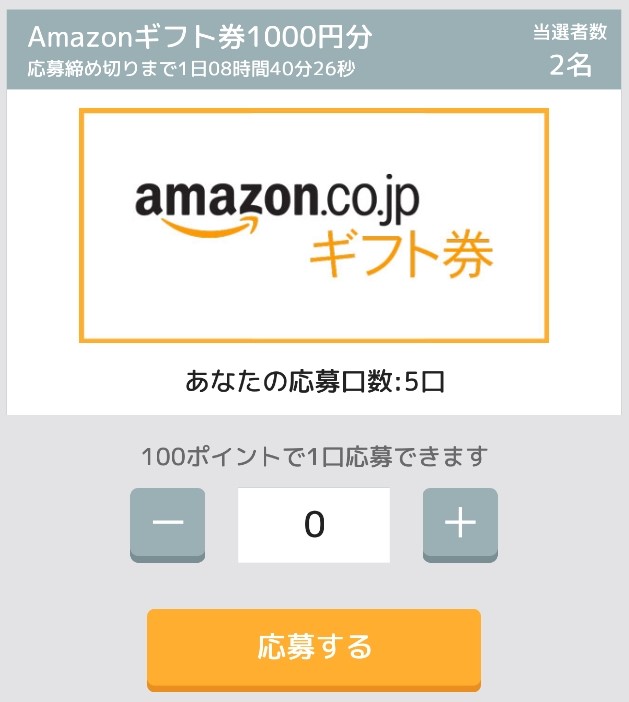Decrease entry count with minus button
This screenshot has width=629, height=702.
167,524
